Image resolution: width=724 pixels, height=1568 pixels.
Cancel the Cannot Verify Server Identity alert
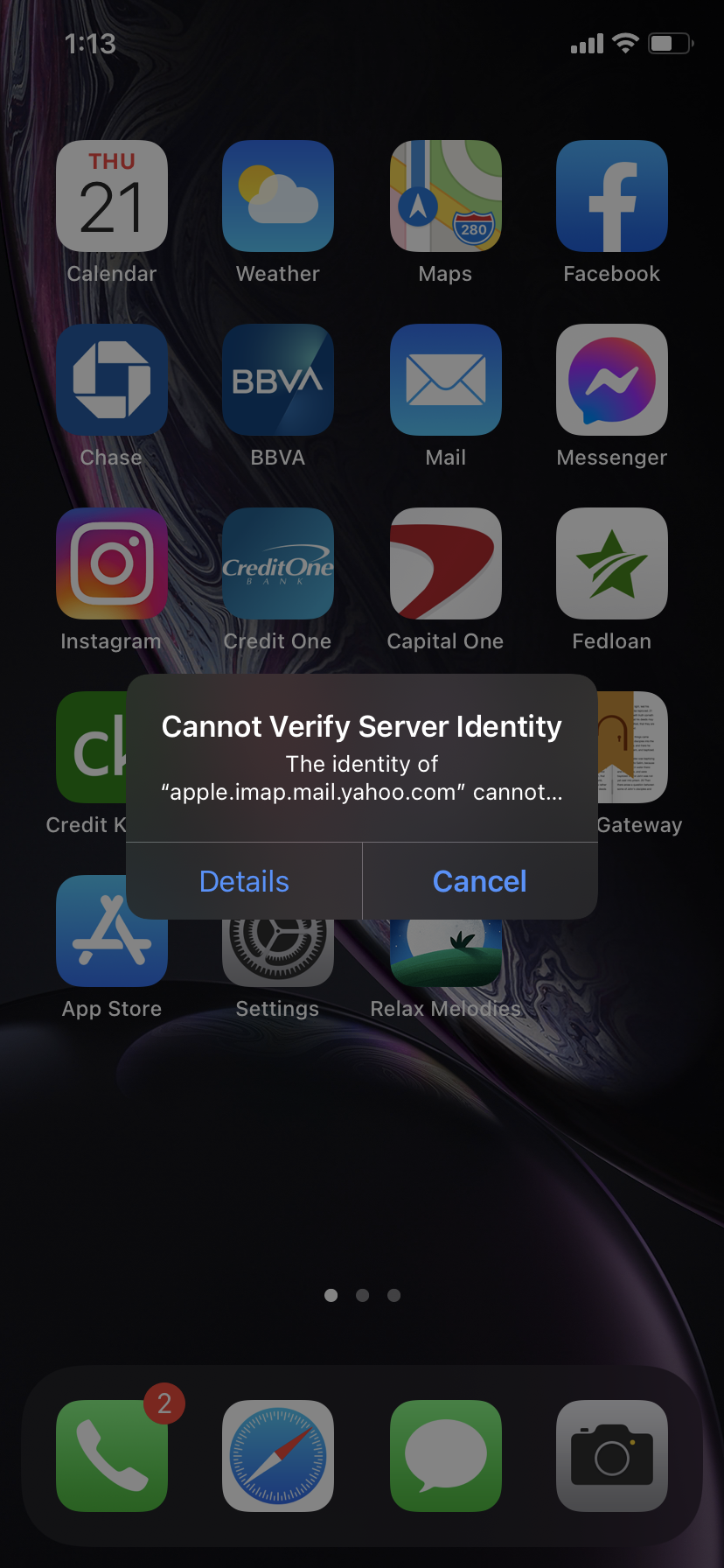click(480, 881)
